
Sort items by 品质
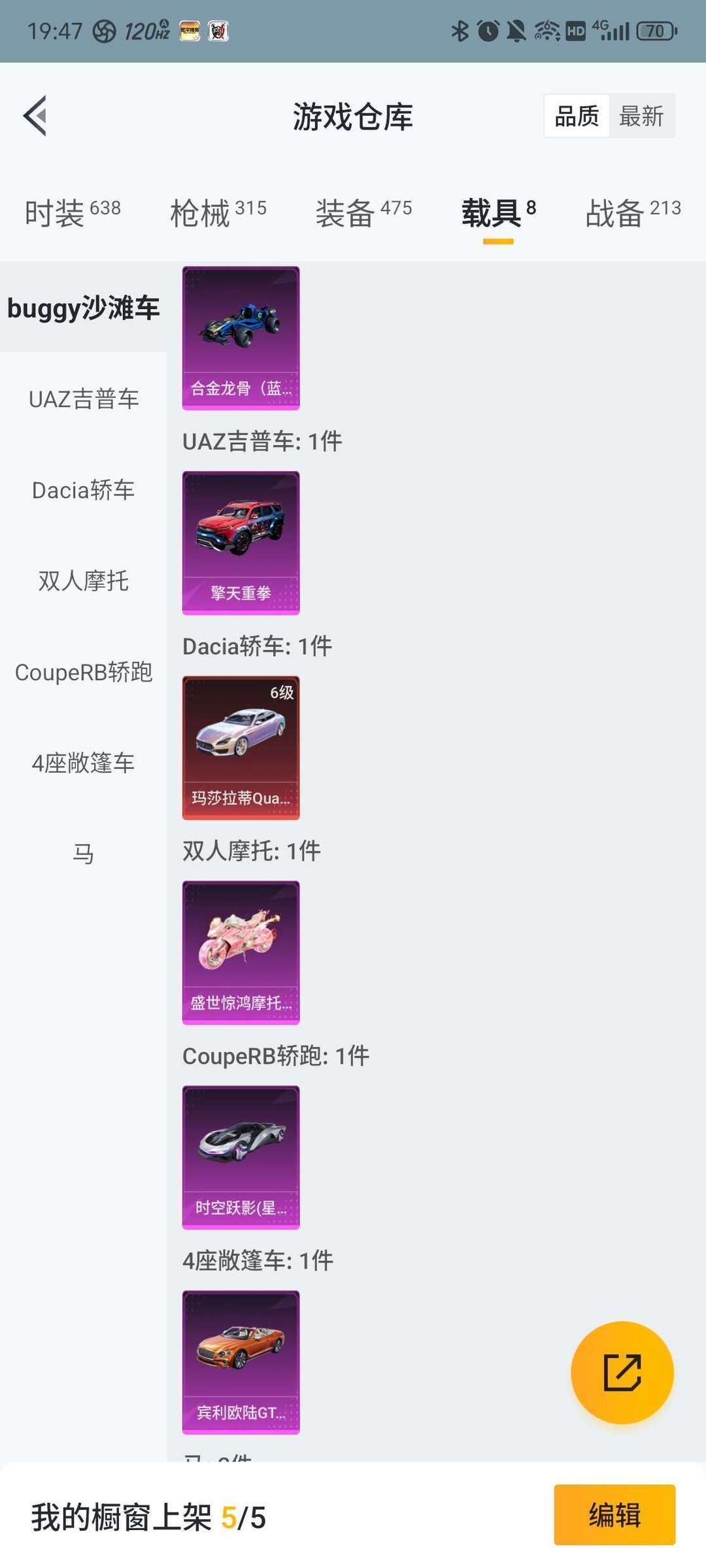(577, 116)
